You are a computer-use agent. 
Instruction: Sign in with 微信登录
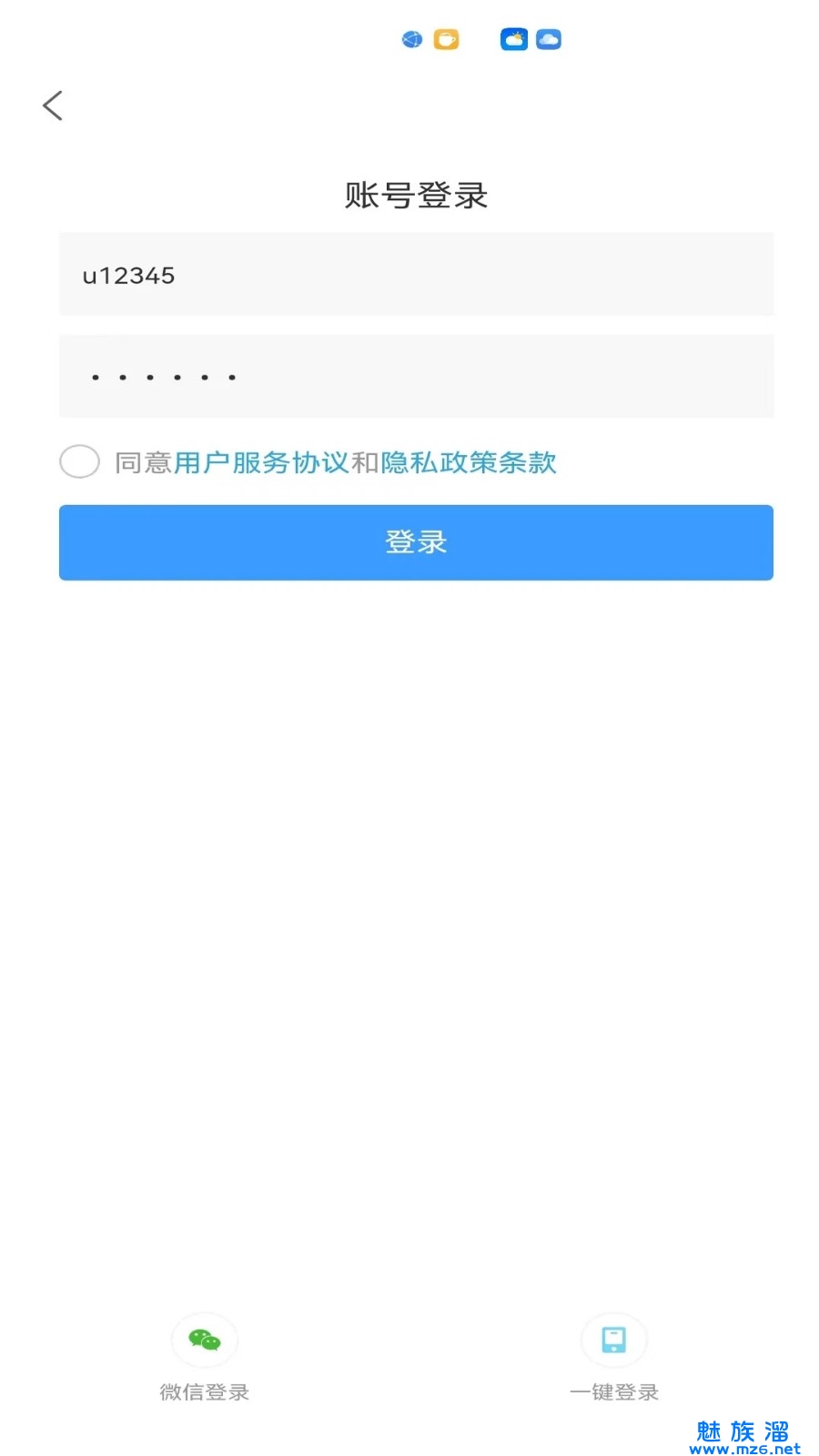205,1340
